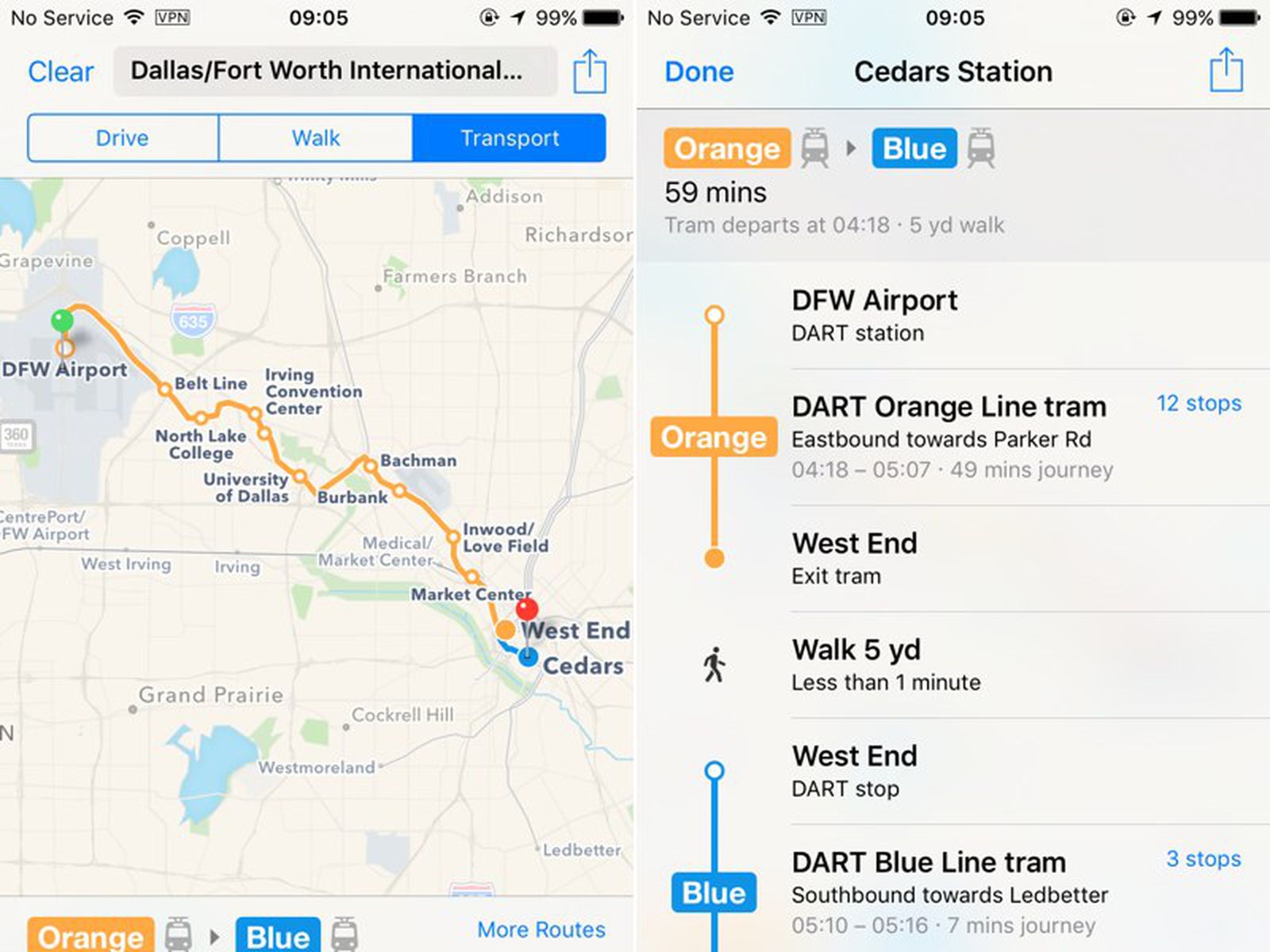Tap Done to close the directions list
The height and width of the screenshot is (952, 1270).
point(698,71)
